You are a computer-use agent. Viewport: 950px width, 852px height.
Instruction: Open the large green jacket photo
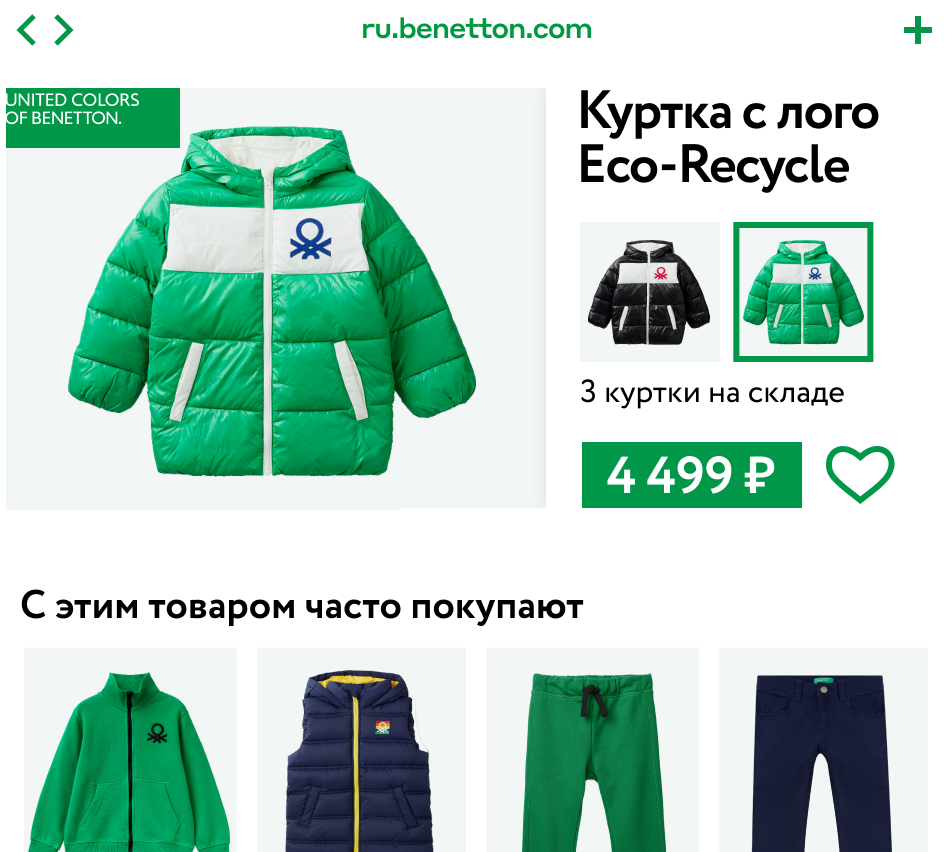[x=275, y=300]
